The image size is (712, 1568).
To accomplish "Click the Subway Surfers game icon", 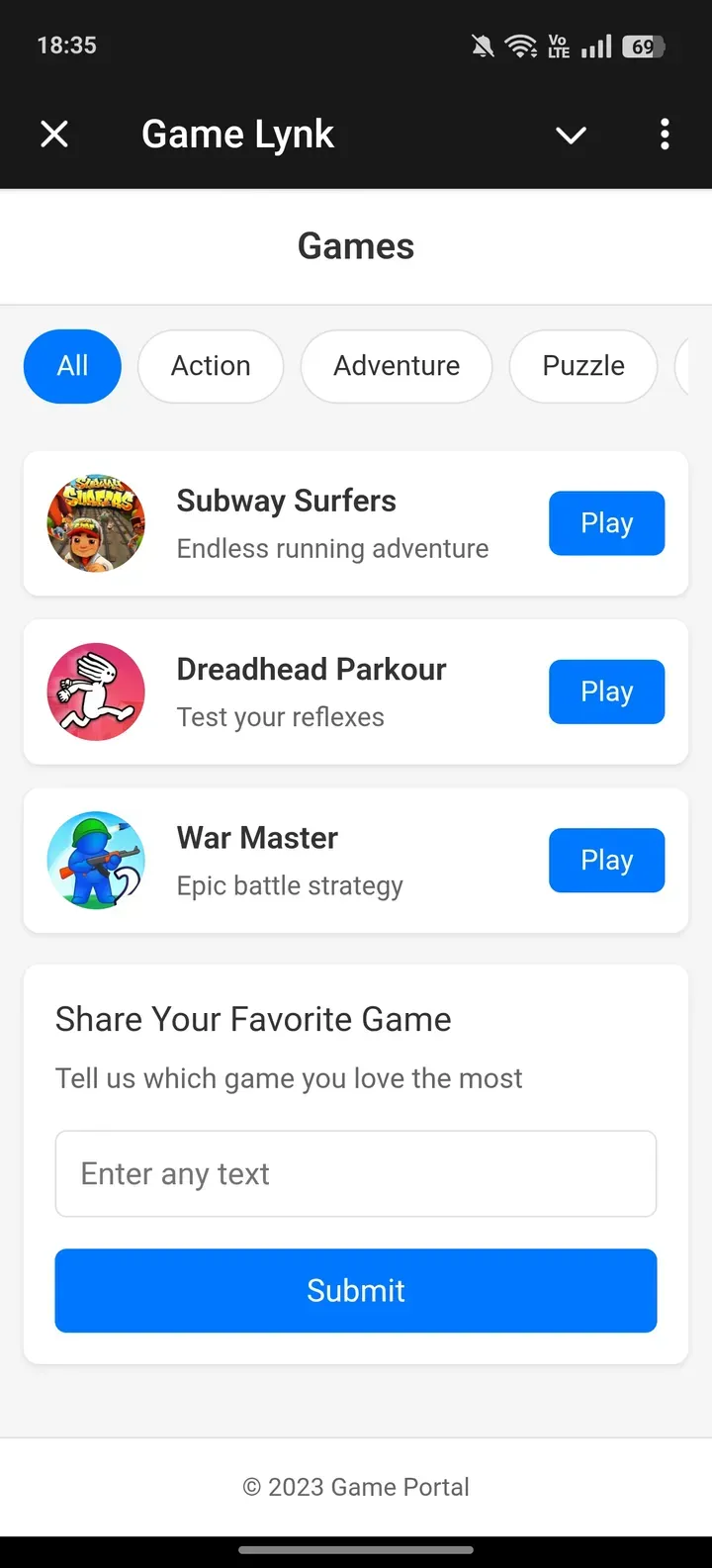I will tap(96, 523).
